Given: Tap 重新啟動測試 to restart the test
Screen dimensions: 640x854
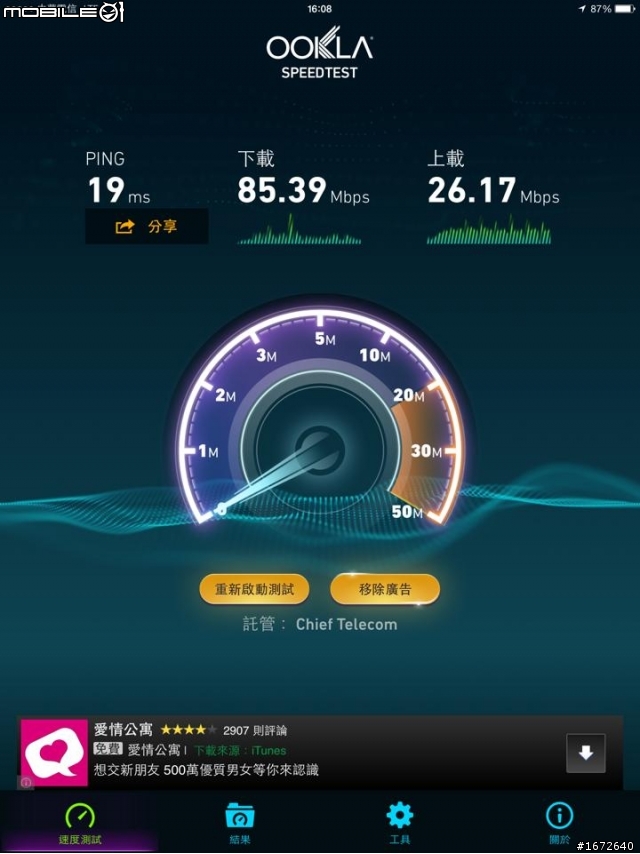Looking at the screenshot, I should (254, 589).
